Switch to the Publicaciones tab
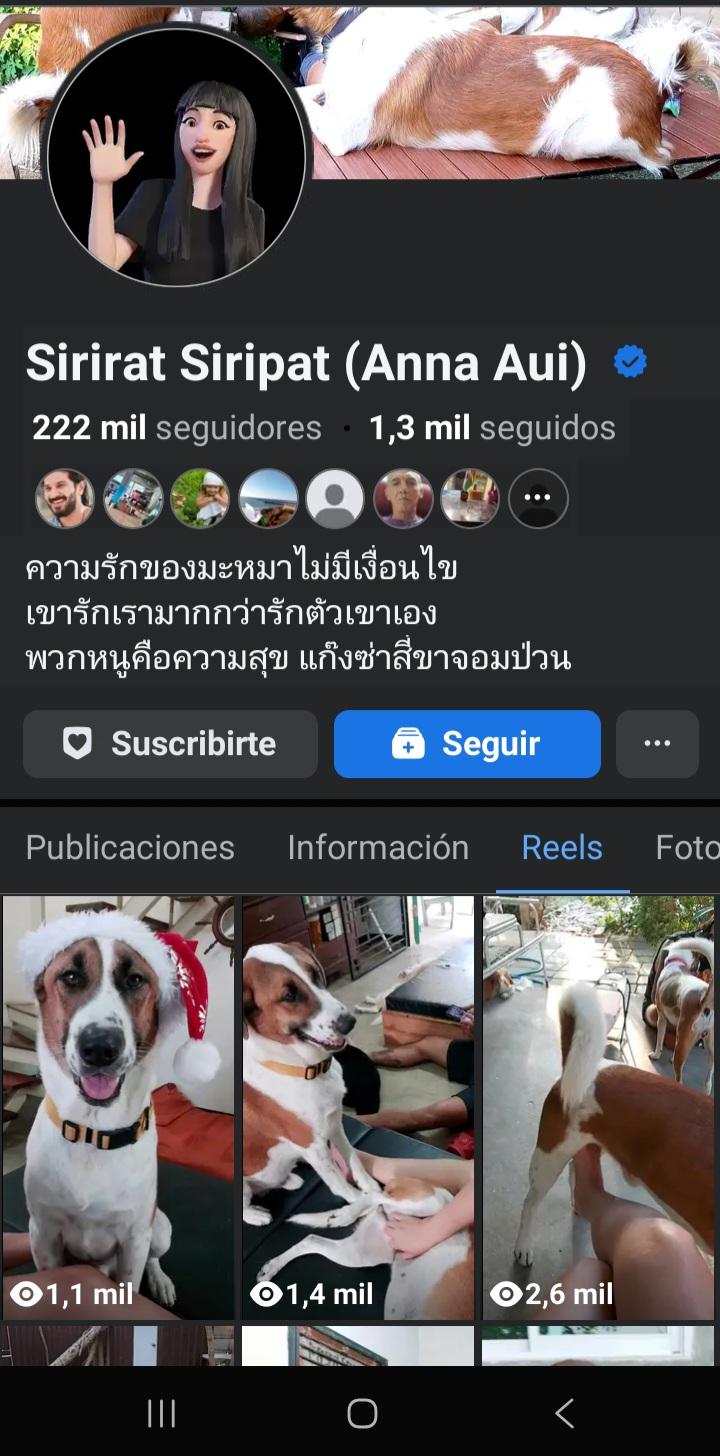This screenshot has width=720, height=1456. pyautogui.click(x=130, y=848)
